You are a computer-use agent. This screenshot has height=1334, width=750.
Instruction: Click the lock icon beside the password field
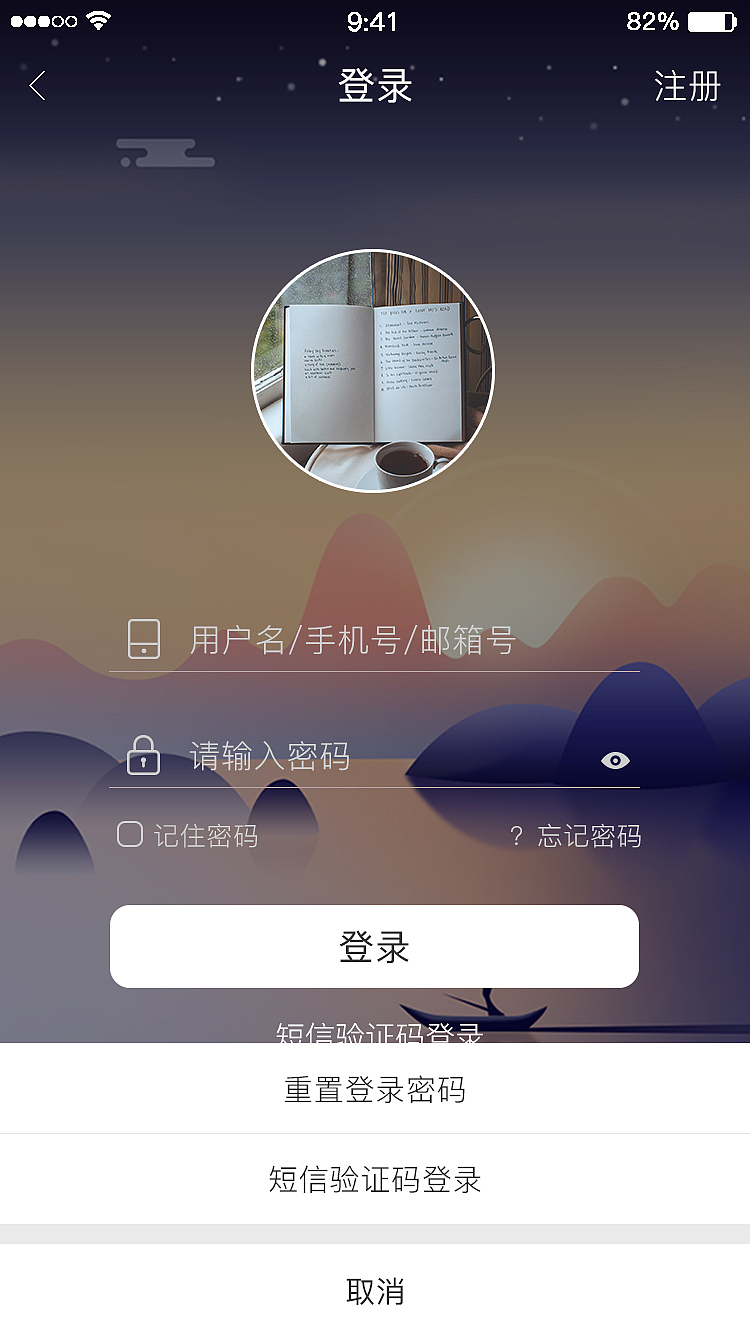click(143, 757)
